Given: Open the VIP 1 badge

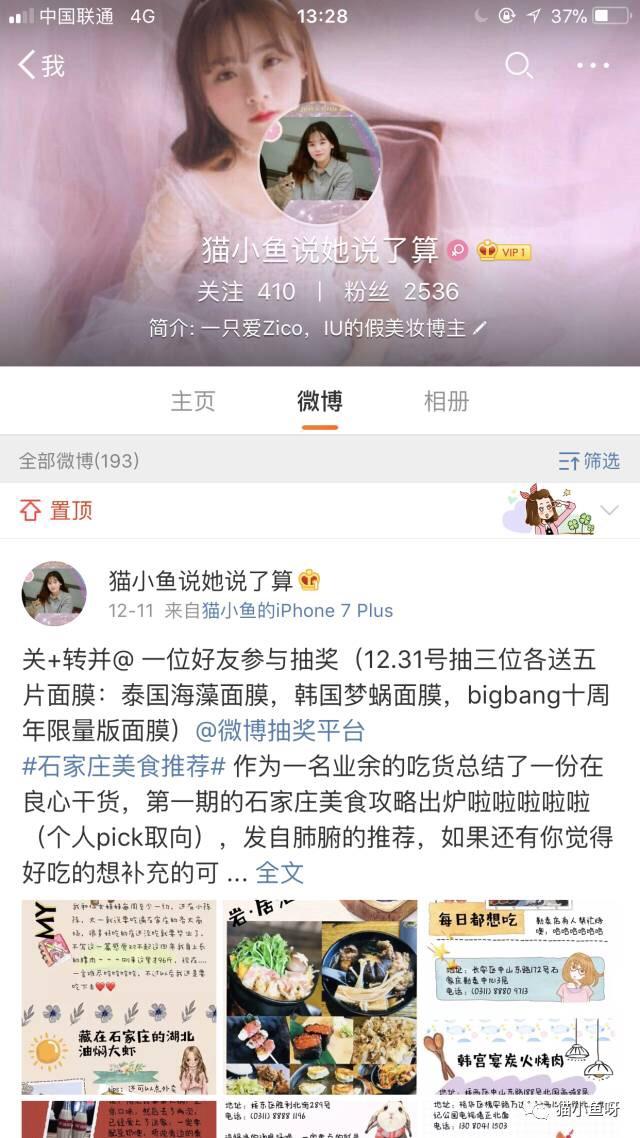Looking at the screenshot, I should [504, 251].
